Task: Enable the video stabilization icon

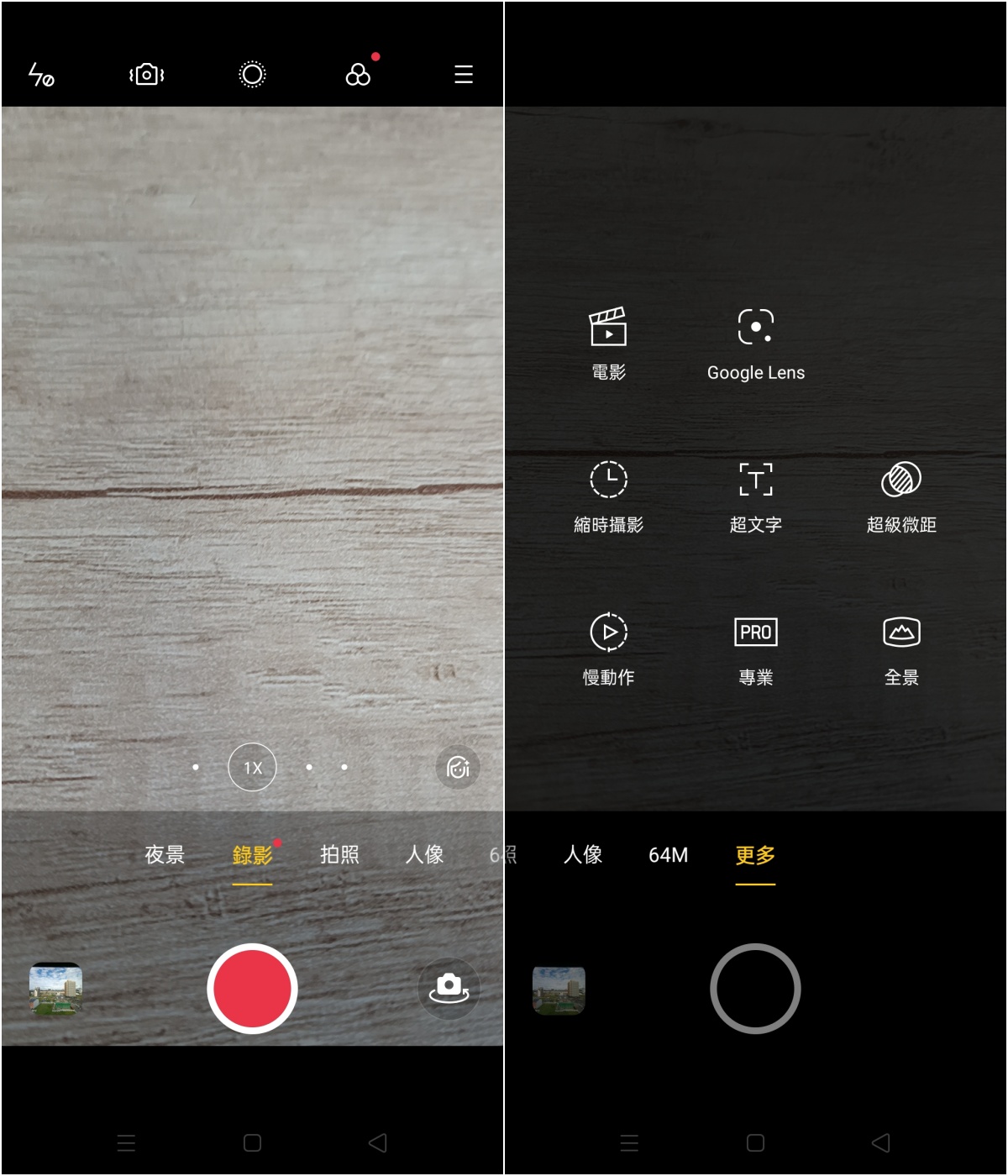Action: pyautogui.click(x=146, y=75)
